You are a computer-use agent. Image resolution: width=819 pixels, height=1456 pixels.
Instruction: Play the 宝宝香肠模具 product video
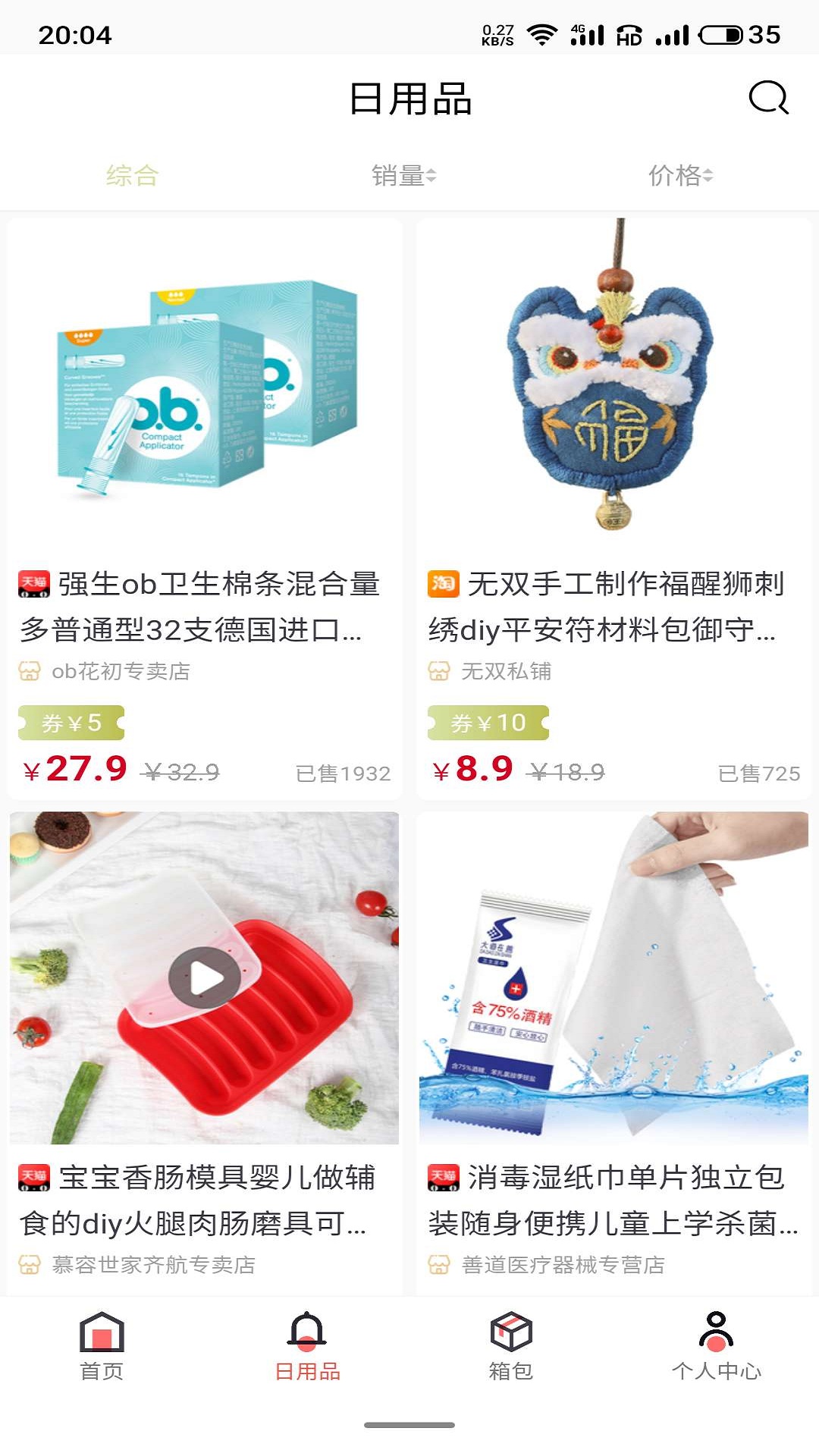pos(204,977)
